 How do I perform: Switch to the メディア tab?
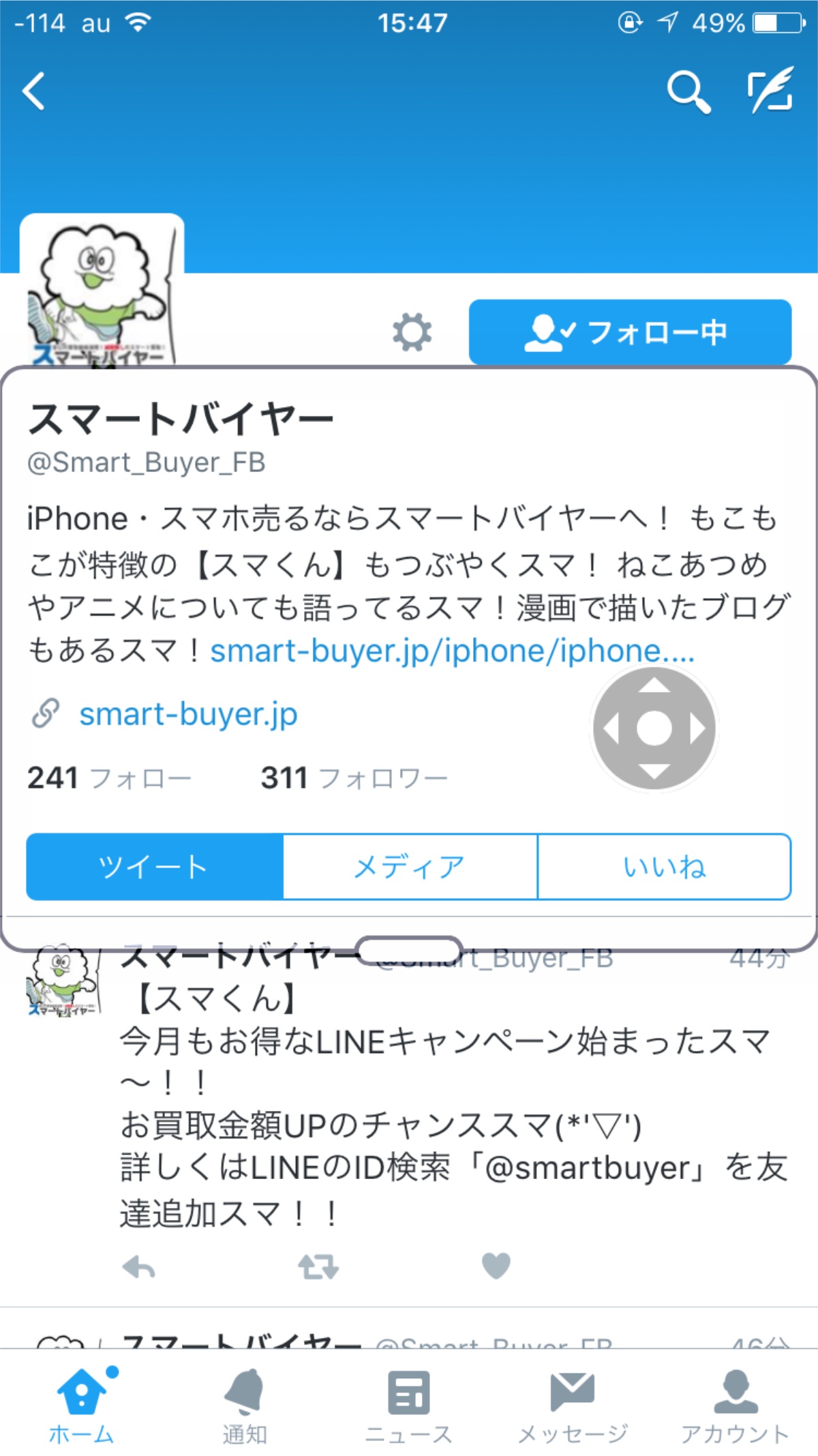pyautogui.click(x=410, y=867)
